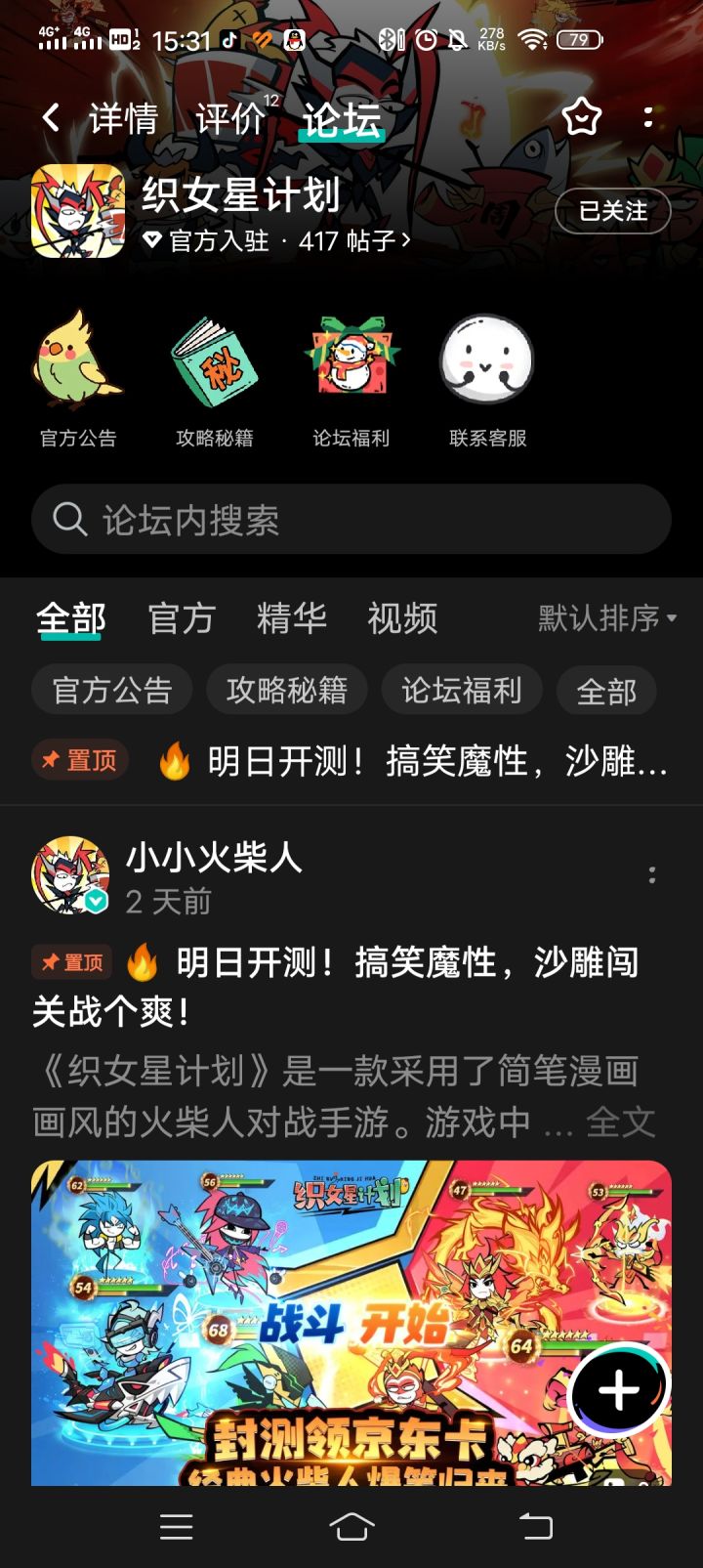Image resolution: width=703 pixels, height=1568 pixels.
Task: Open the top-right more options menu
Action: [x=647, y=117]
